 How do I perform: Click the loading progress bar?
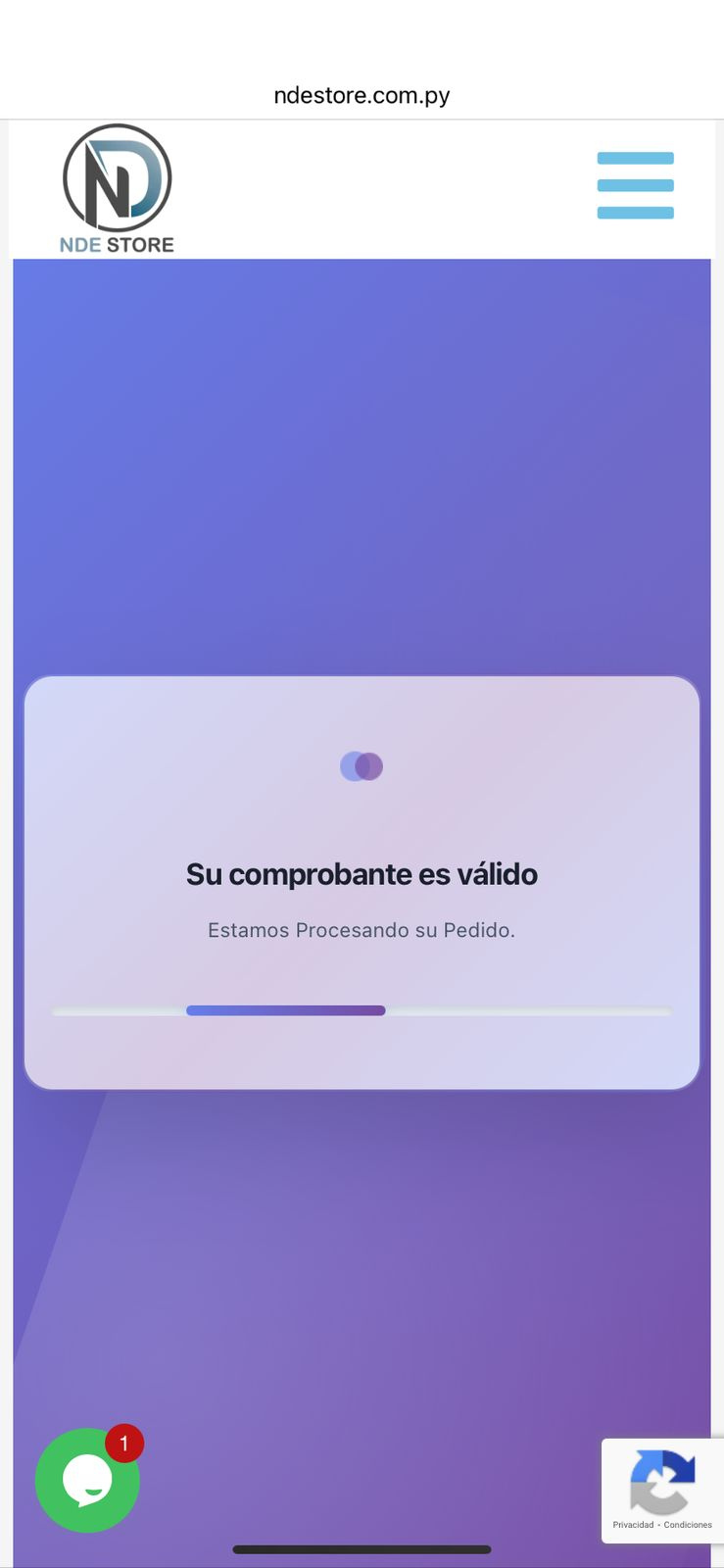click(x=362, y=1010)
